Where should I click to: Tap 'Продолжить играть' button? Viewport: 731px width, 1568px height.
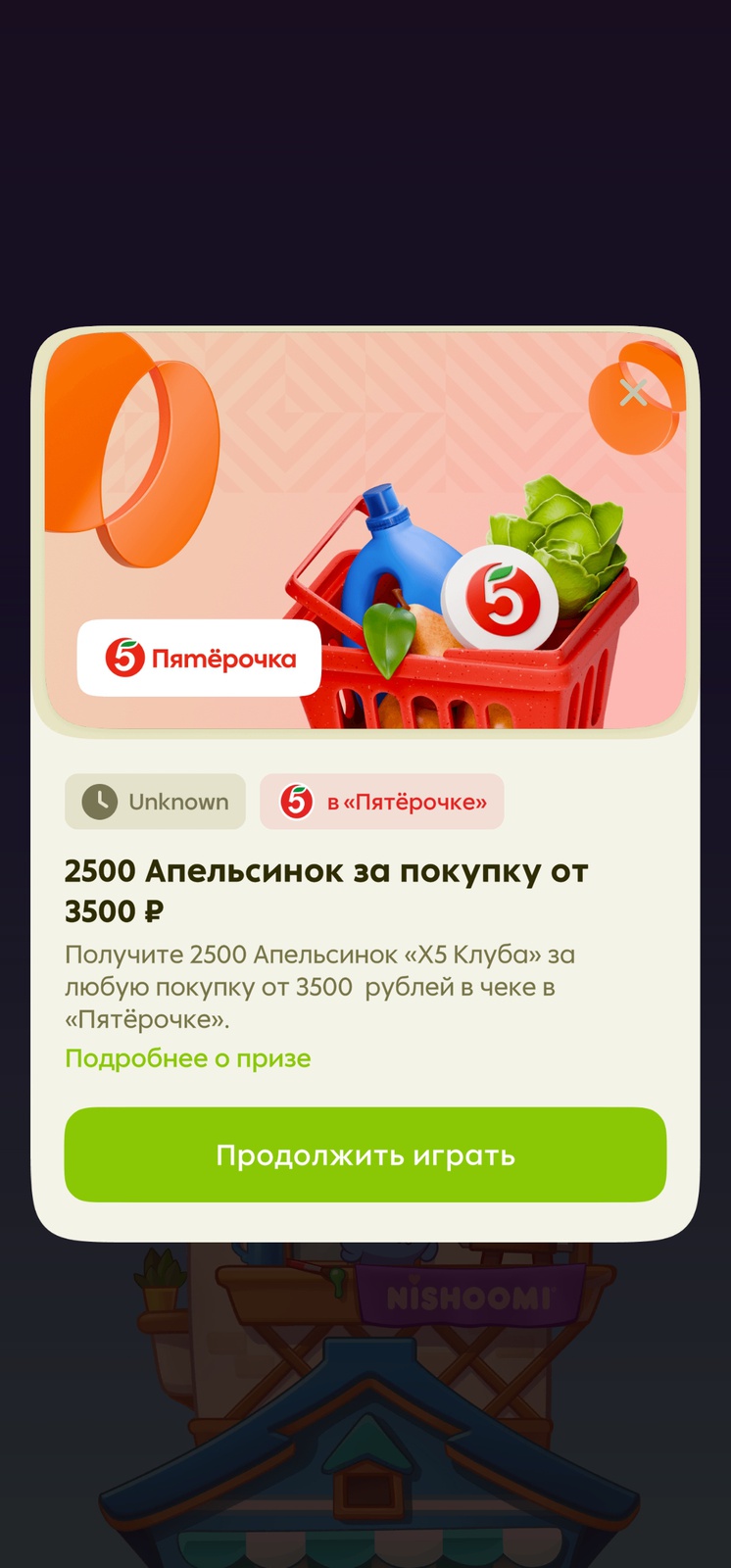365,1154
